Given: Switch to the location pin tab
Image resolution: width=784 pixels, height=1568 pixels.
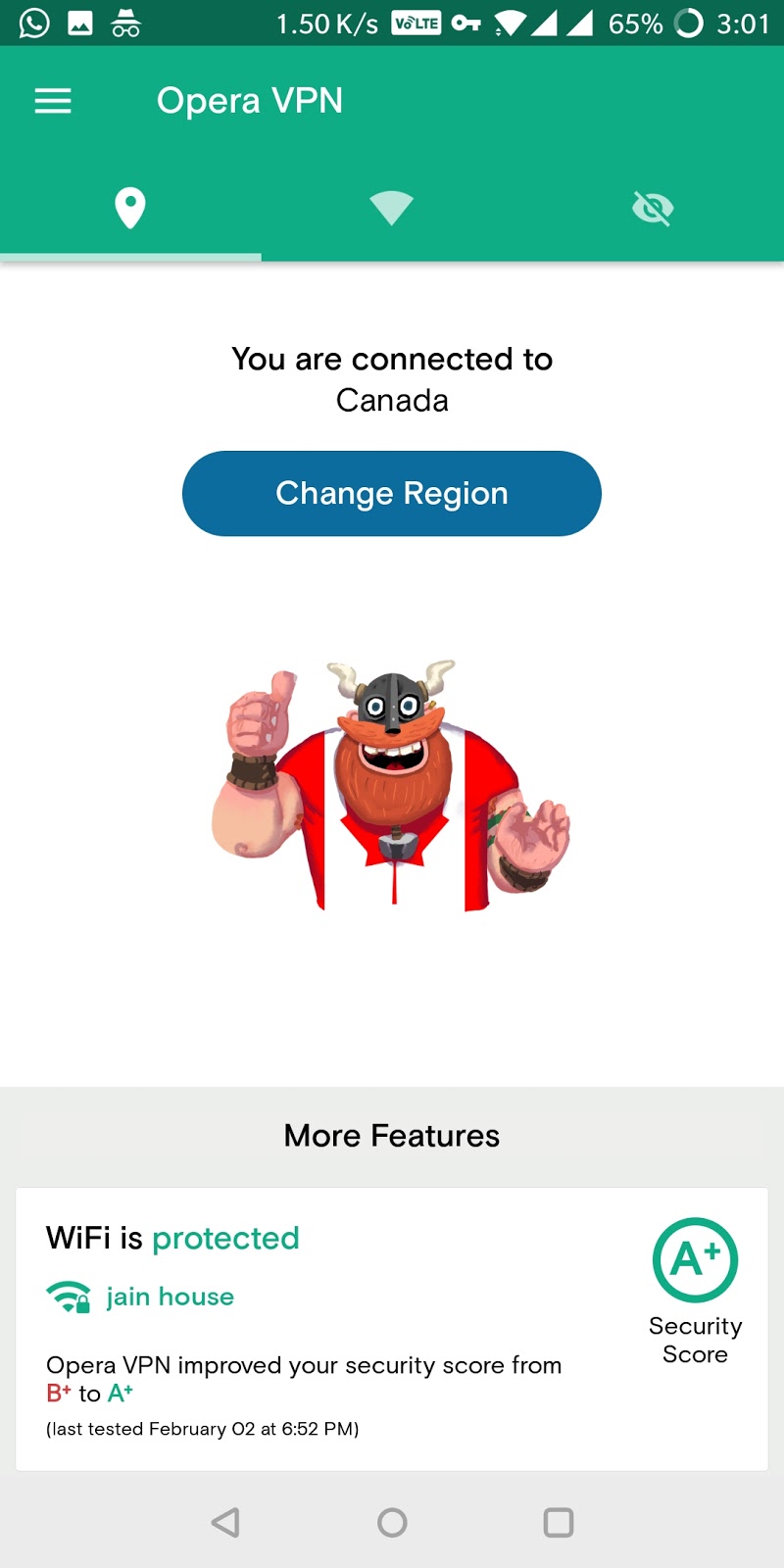Looking at the screenshot, I should tap(130, 208).
